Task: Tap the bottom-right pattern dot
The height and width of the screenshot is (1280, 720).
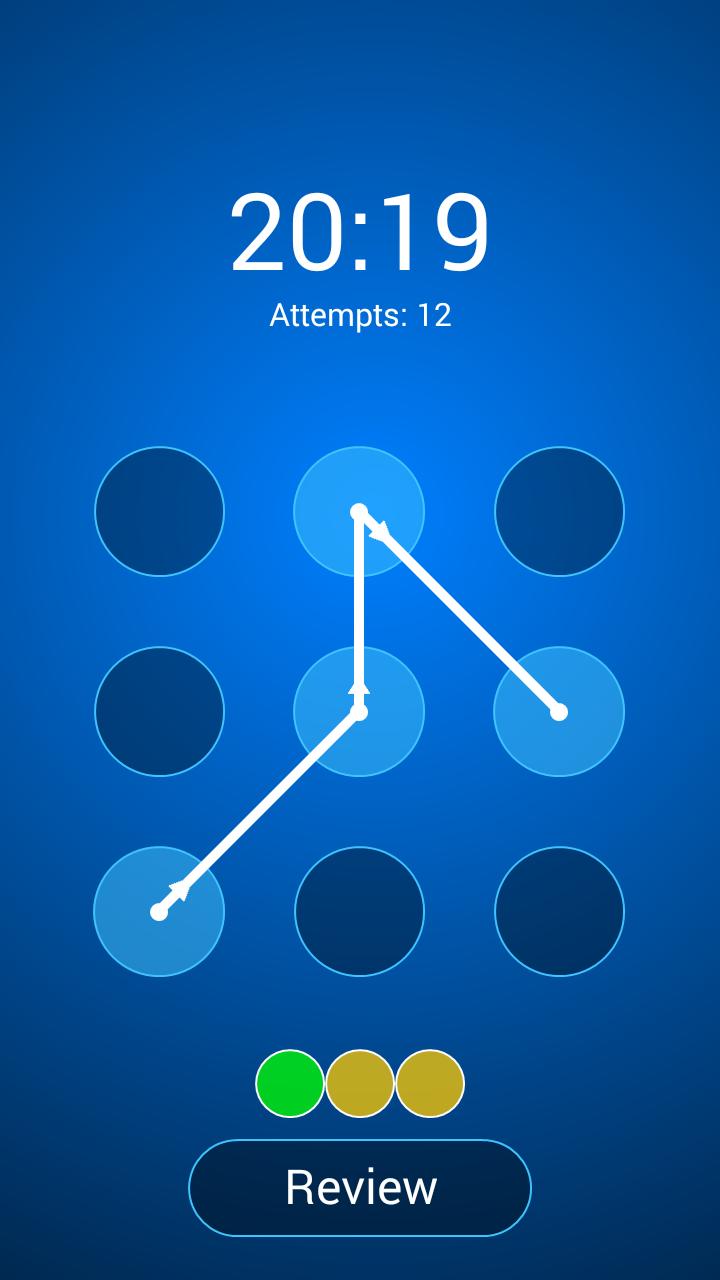Action: (x=559, y=911)
